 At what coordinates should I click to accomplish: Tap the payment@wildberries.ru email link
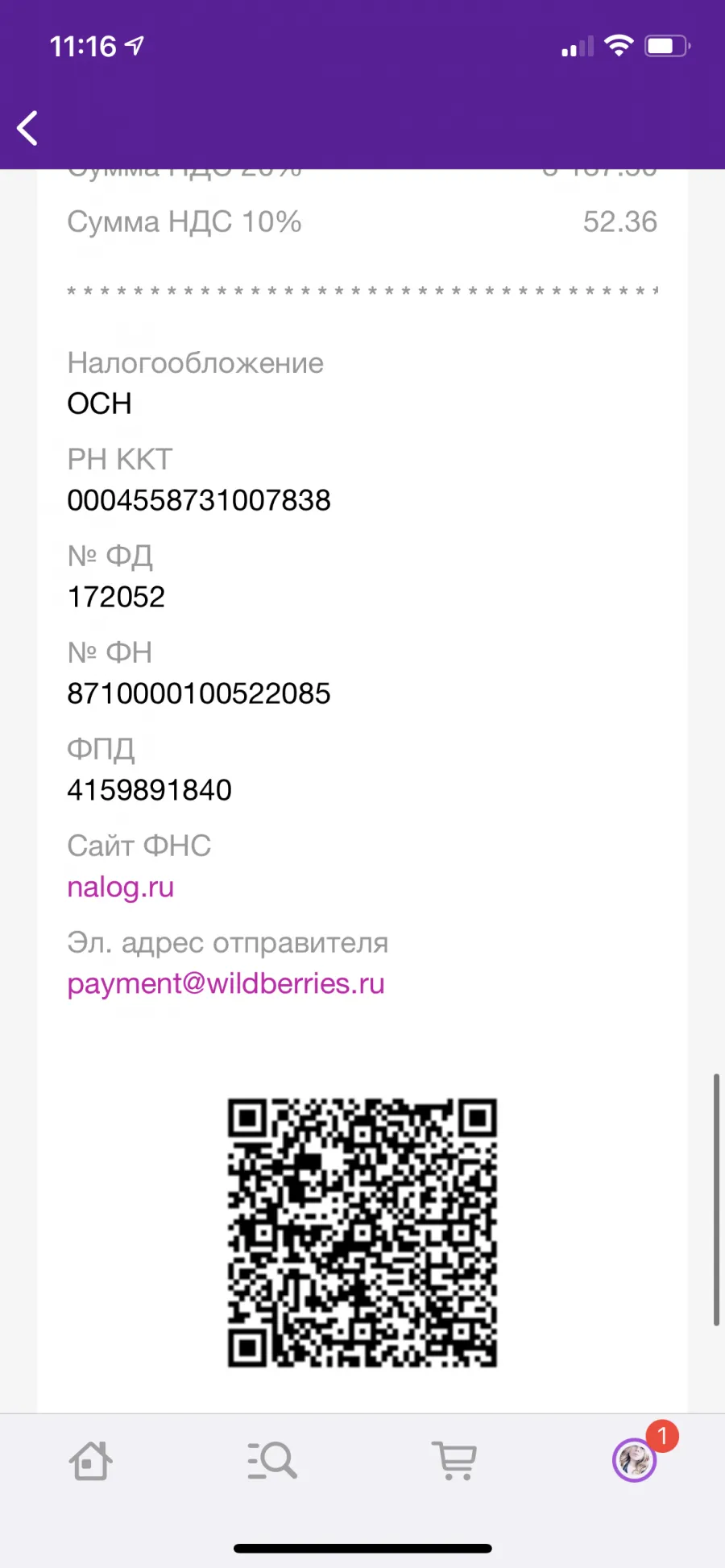(x=226, y=983)
